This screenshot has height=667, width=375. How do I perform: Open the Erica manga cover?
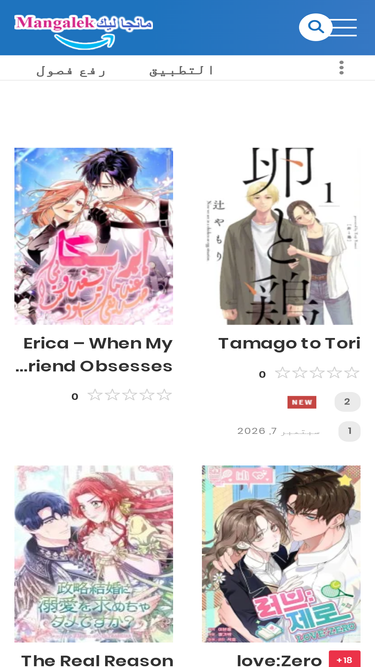94,236
